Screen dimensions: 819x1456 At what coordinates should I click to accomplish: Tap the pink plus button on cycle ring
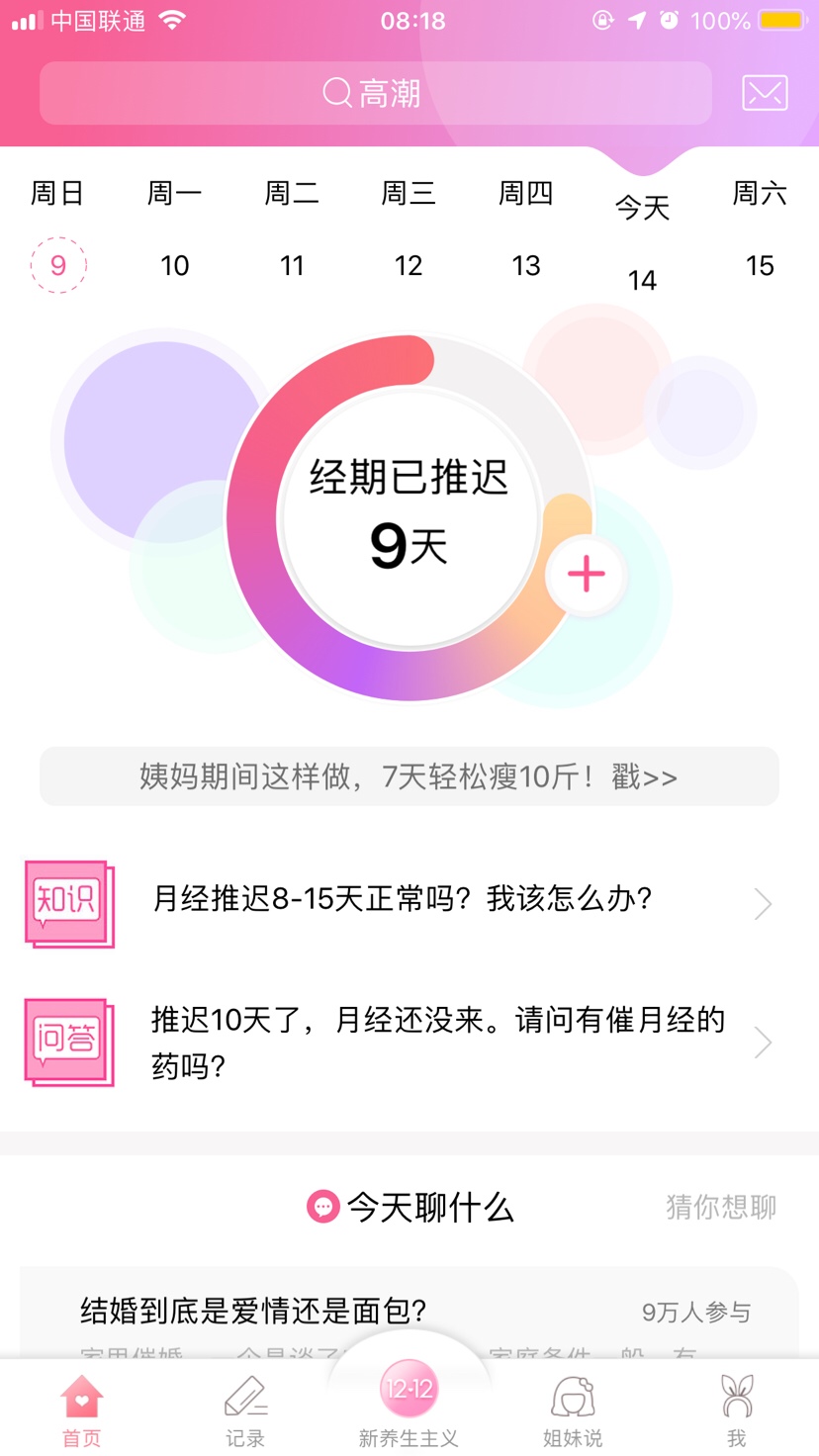coord(587,574)
